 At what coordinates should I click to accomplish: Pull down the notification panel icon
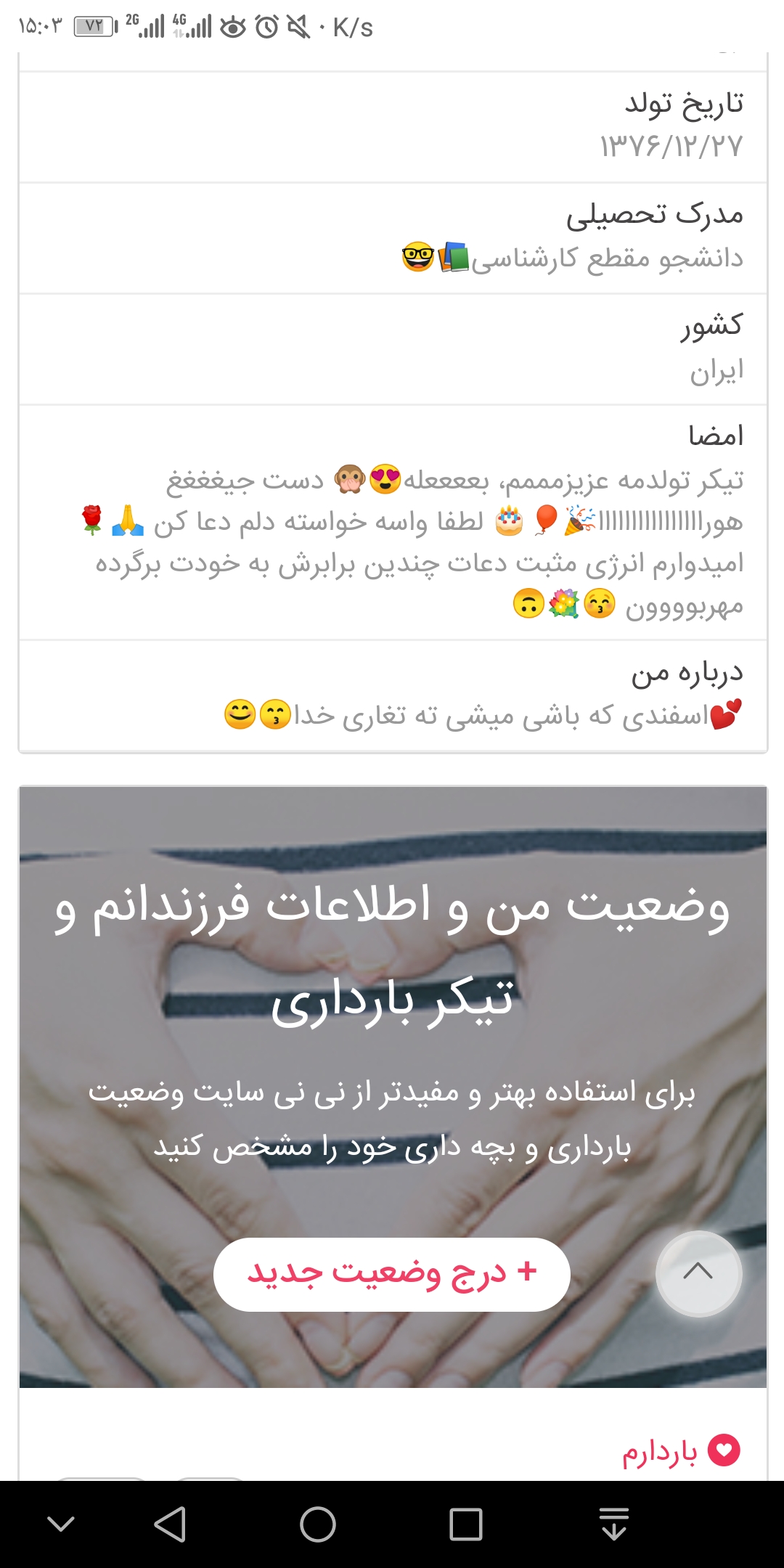pyautogui.click(x=614, y=1524)
